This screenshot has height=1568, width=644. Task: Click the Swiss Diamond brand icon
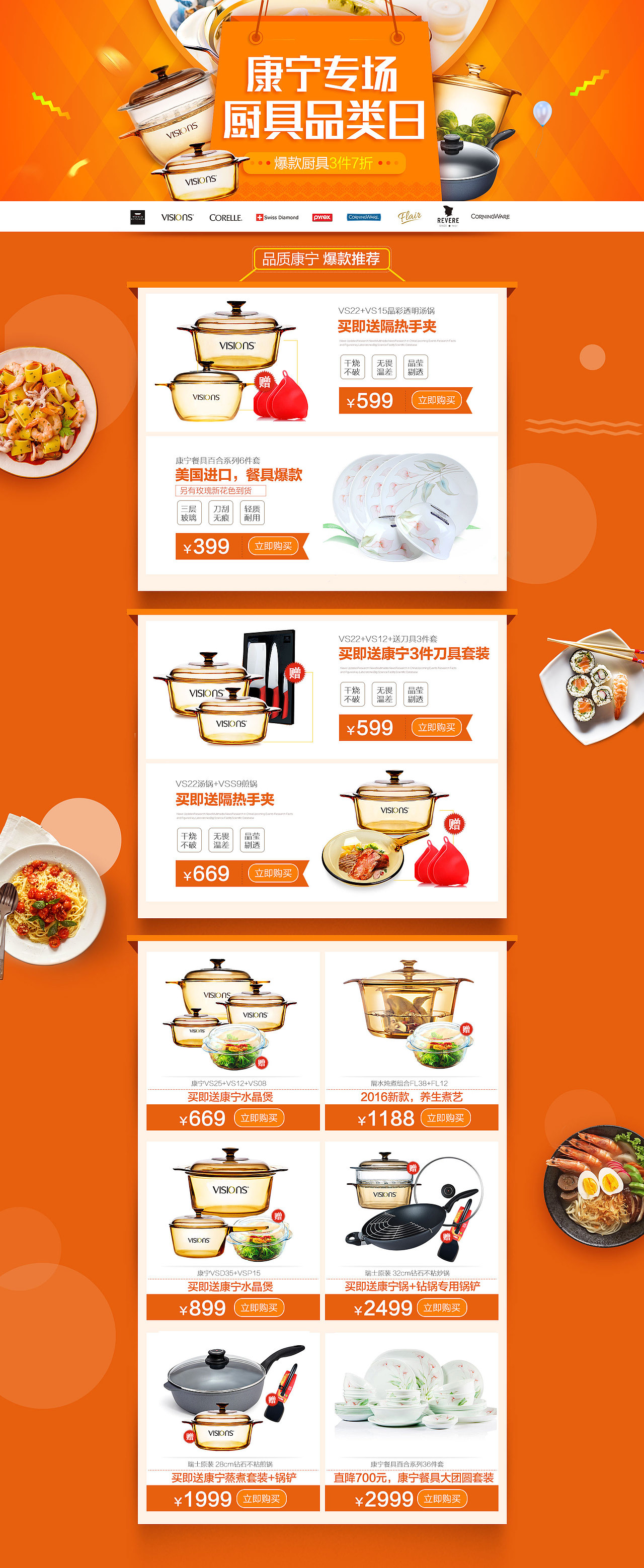(x=278, y=217)
